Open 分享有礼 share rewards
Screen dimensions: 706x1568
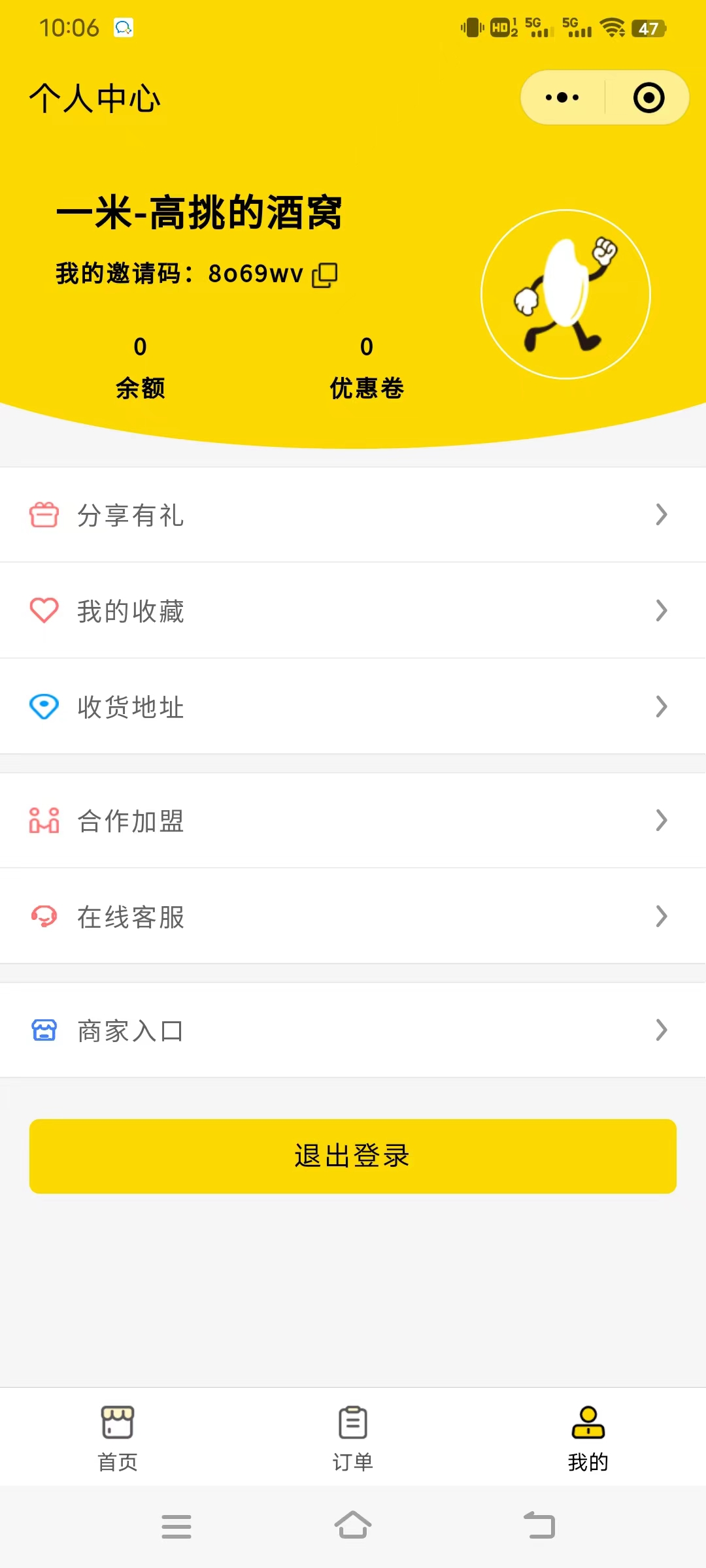pyautogui.click(x=353, y=515)
